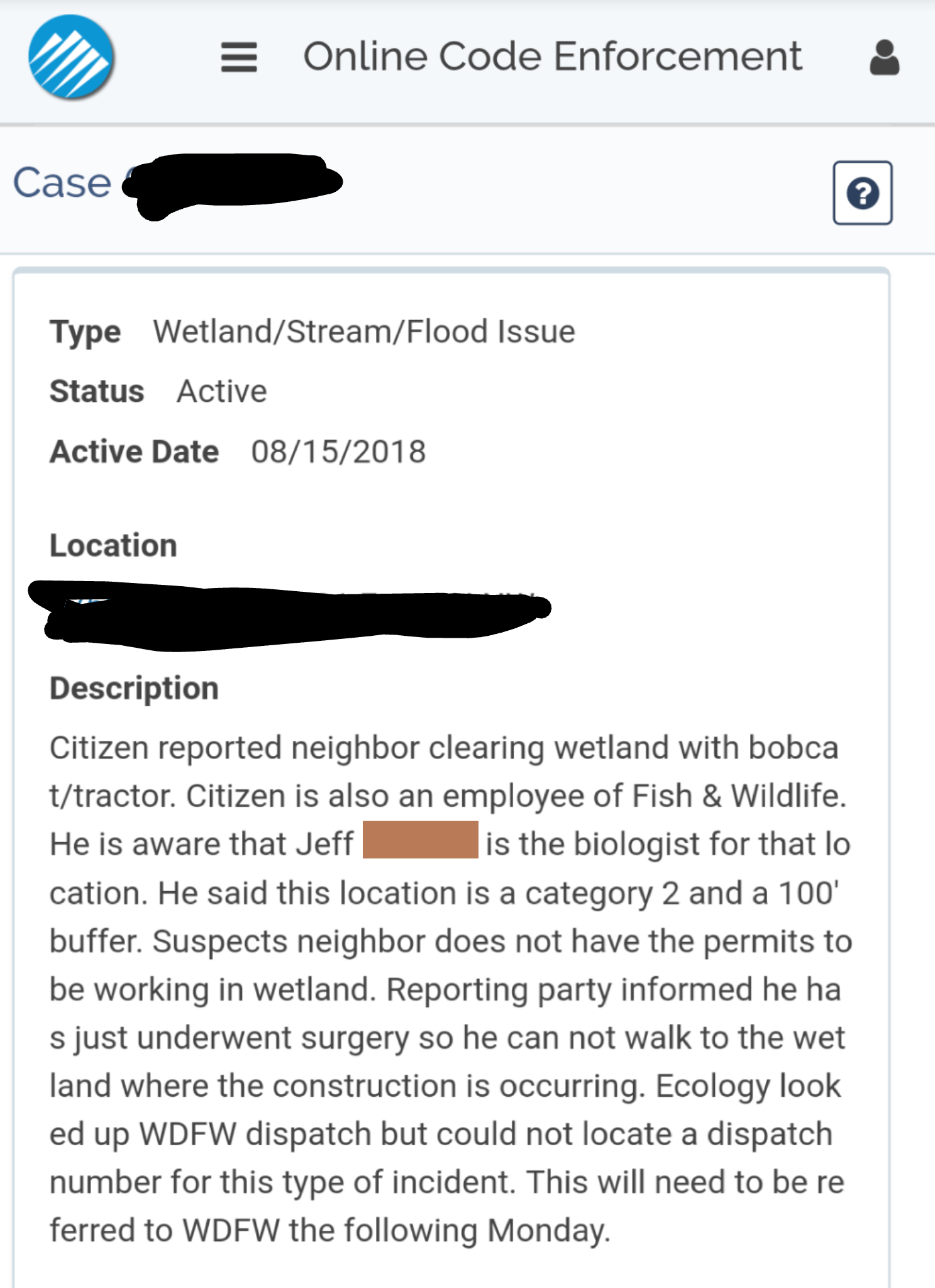Open the hamburger navigation menu

[239, 57]
